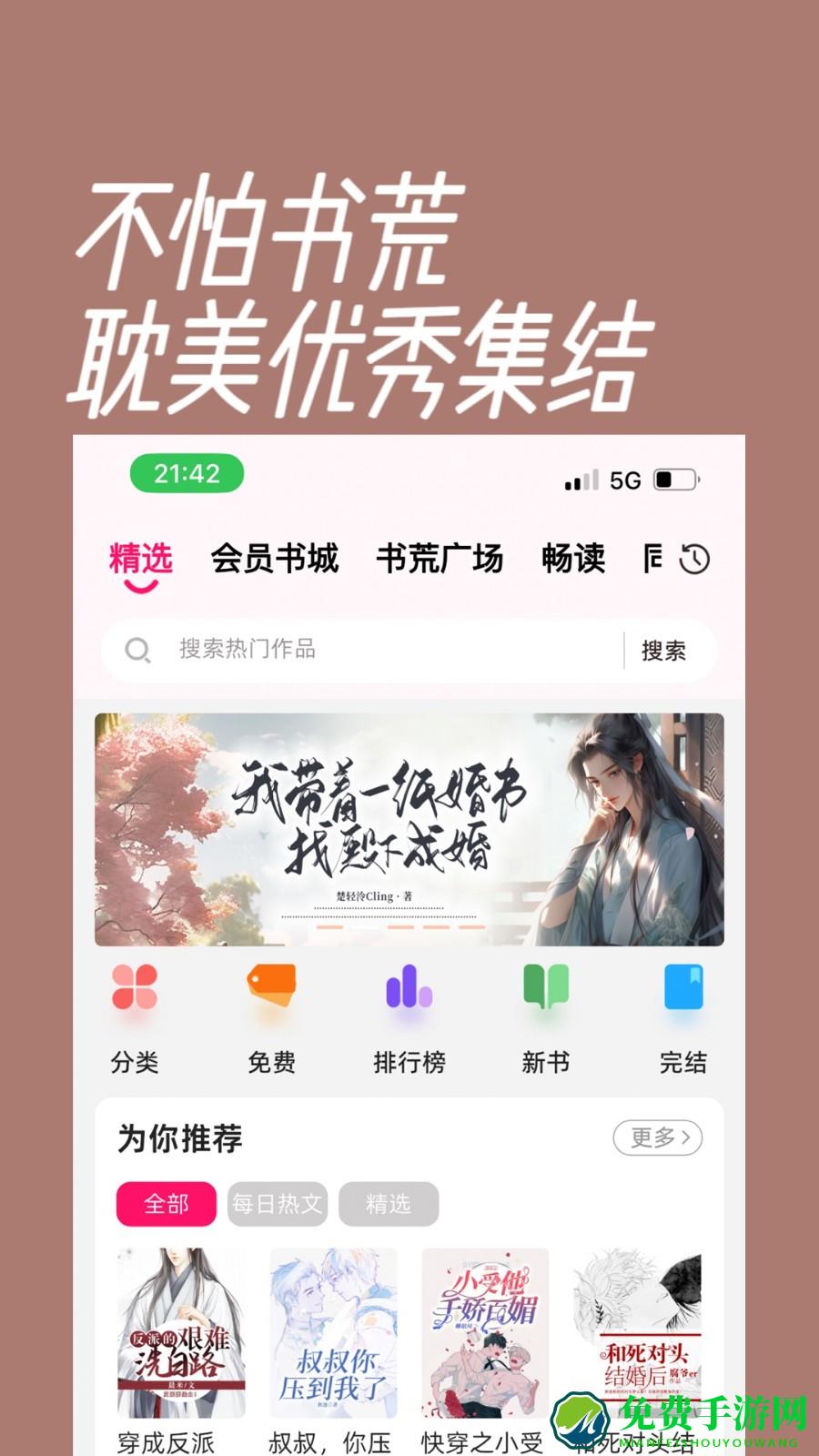Viewport: 819px width, 1456px height.
Task: Select the 每日热文 filter pill
Action: point(278,1204)
